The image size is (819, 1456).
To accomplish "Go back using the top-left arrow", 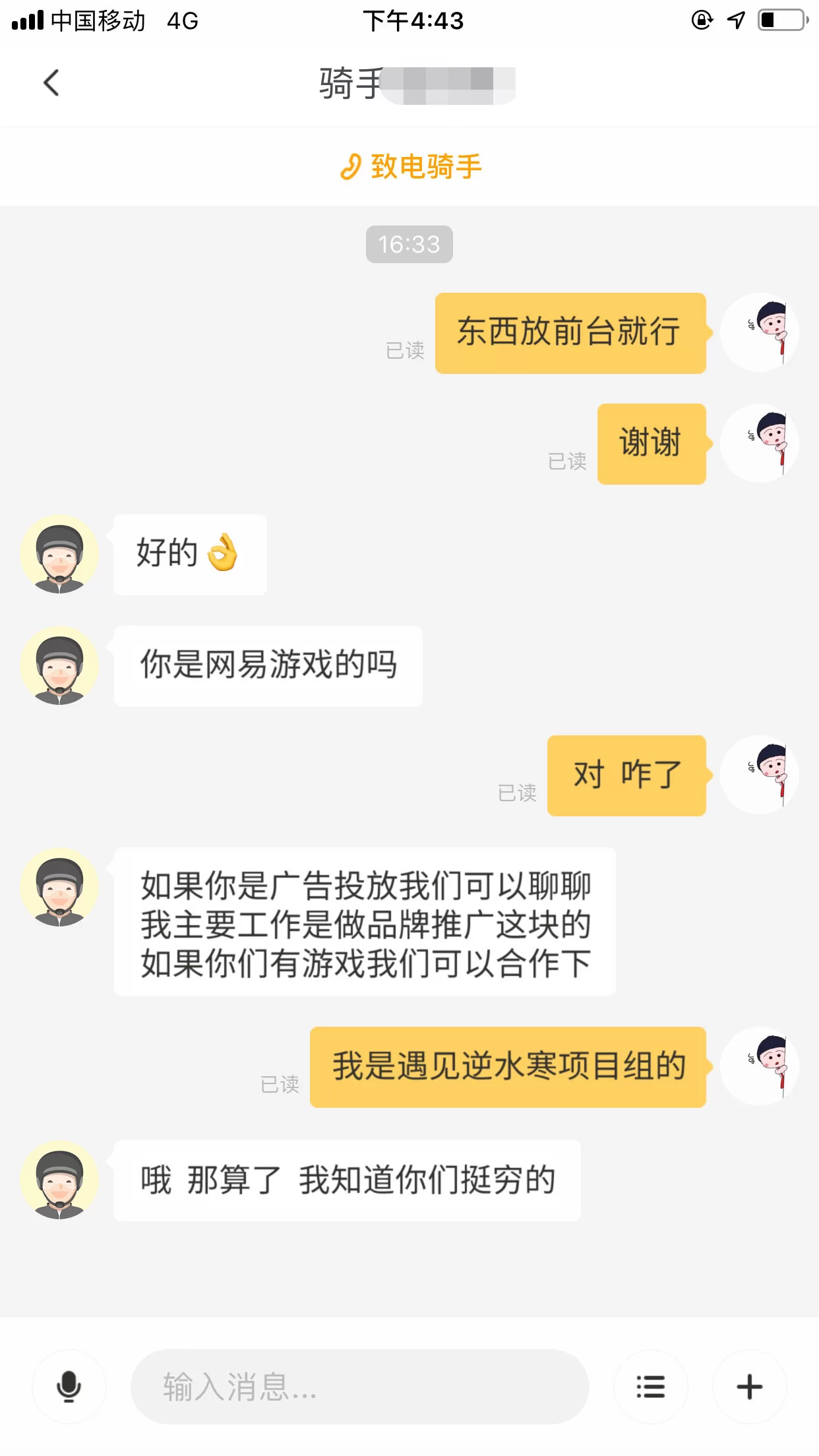I will coord(51,83).
